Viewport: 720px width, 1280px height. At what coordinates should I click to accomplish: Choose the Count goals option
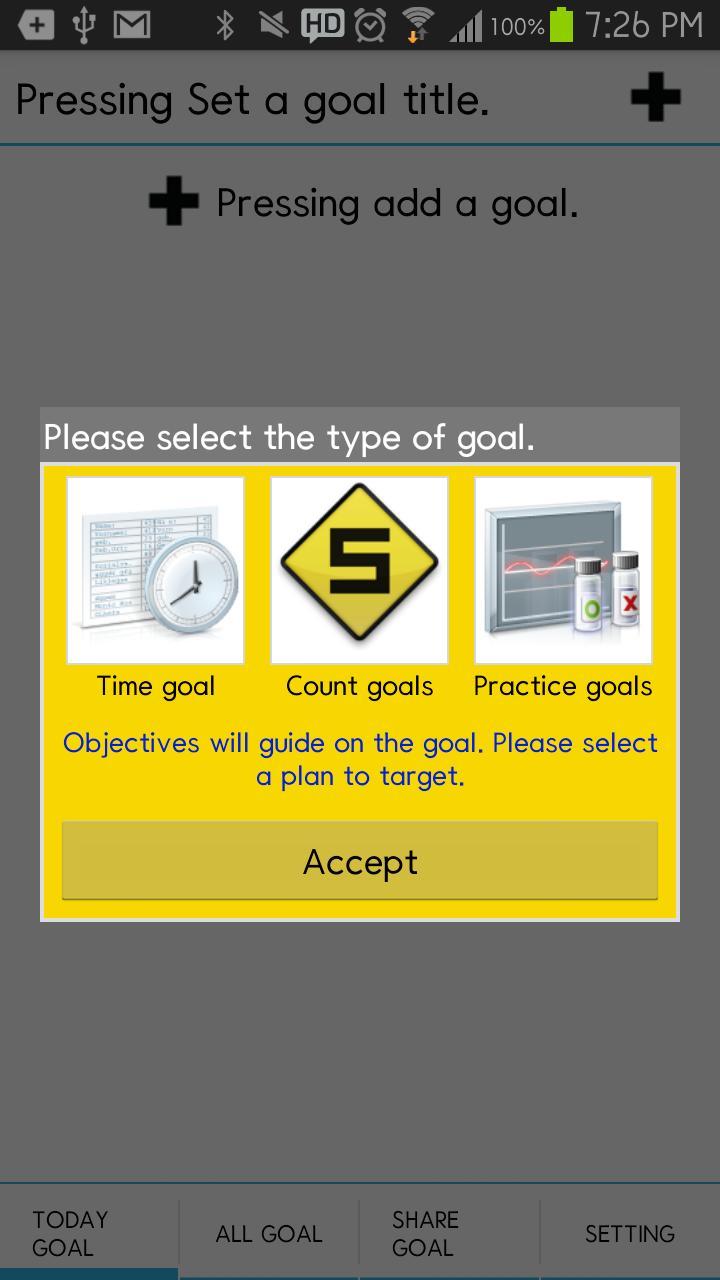(x=359, y=571)
